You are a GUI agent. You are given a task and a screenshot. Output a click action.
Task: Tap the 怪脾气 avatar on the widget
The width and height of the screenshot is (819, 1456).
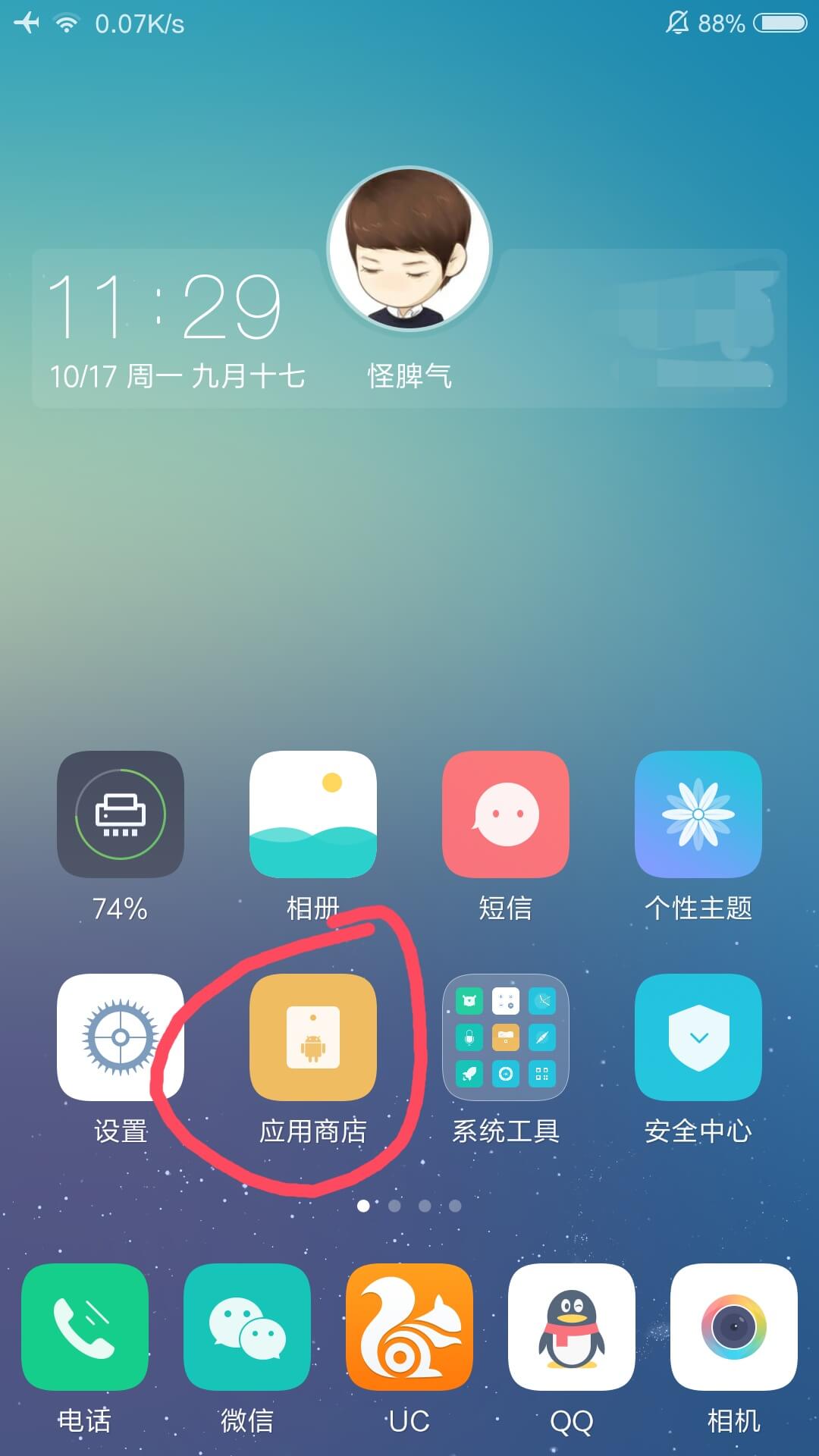(x=409, y=249)
